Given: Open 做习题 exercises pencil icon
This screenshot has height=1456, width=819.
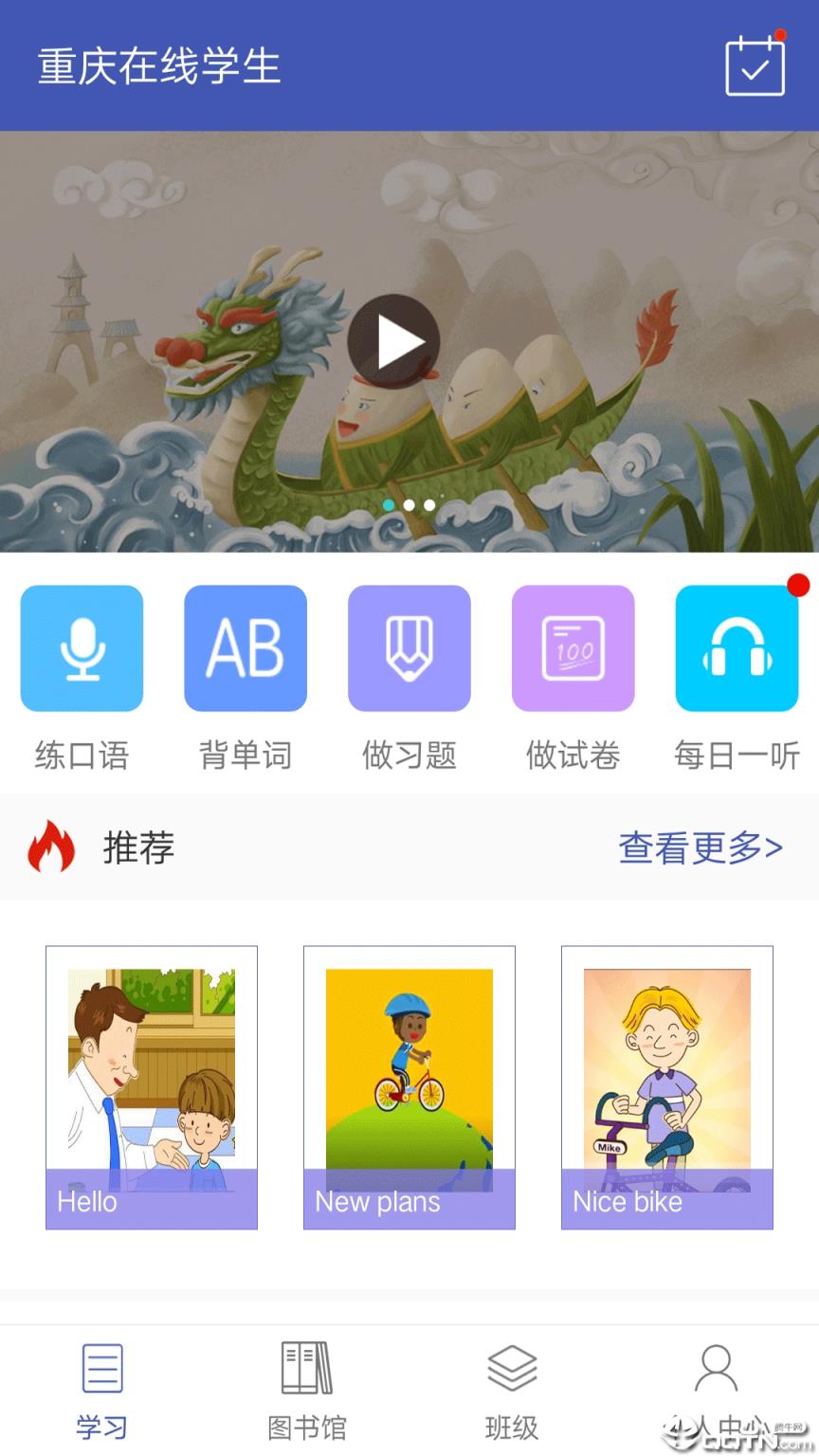Looking at the screenshot, I should pos(409,648).
